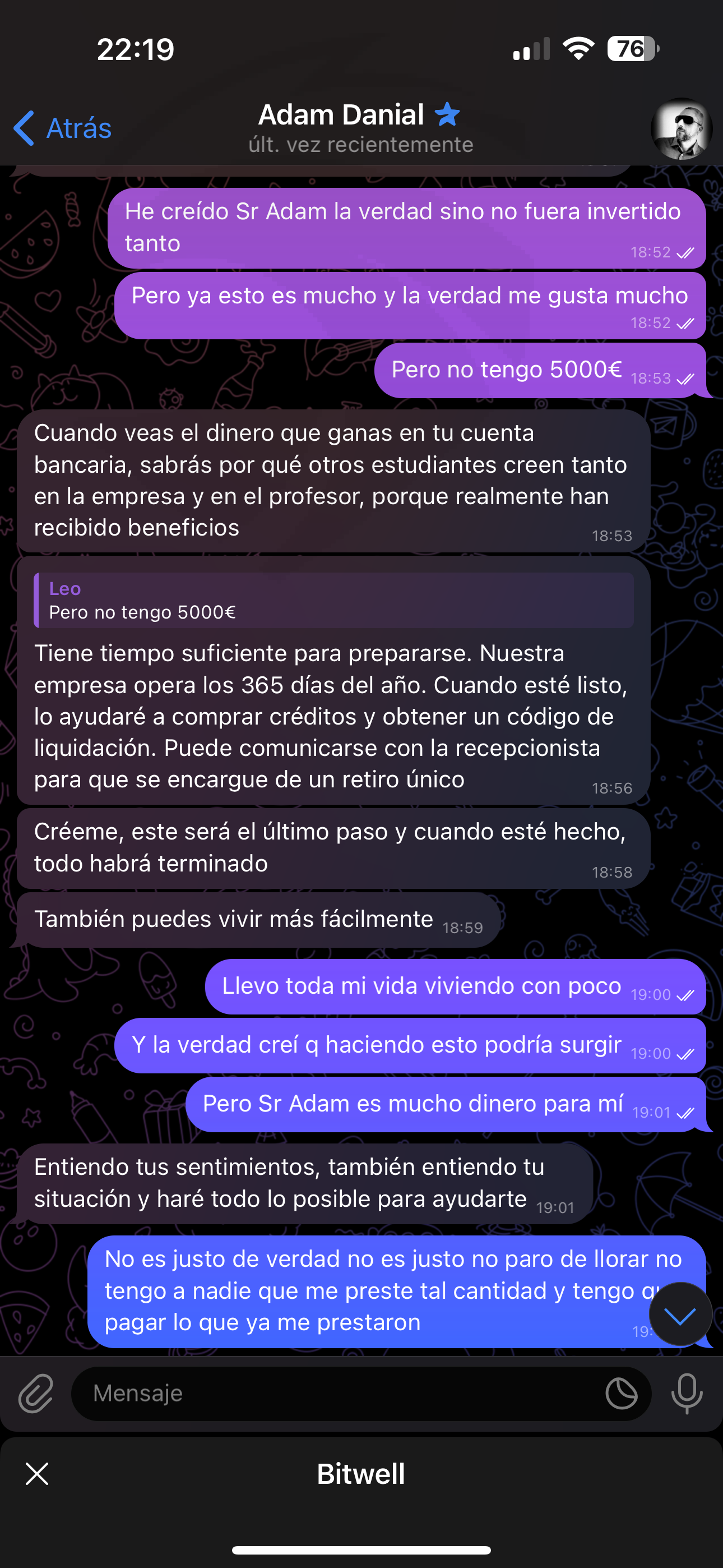Open the Bitwell panel title
The width and height of the screenshot is (723, 1568).
pyautogui.click(x=361, y=1474)
